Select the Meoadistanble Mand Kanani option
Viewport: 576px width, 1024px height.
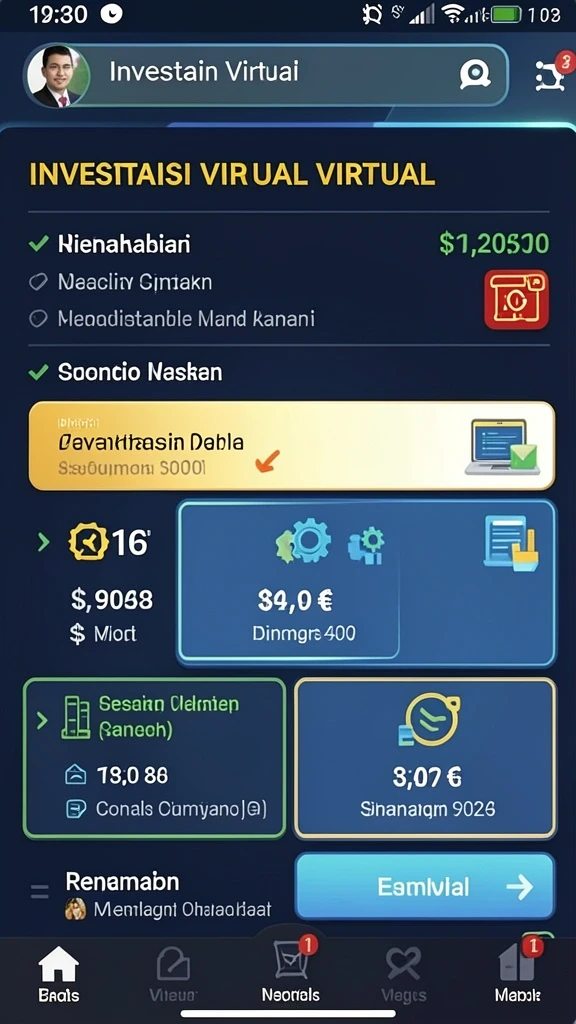pos(172,319)
